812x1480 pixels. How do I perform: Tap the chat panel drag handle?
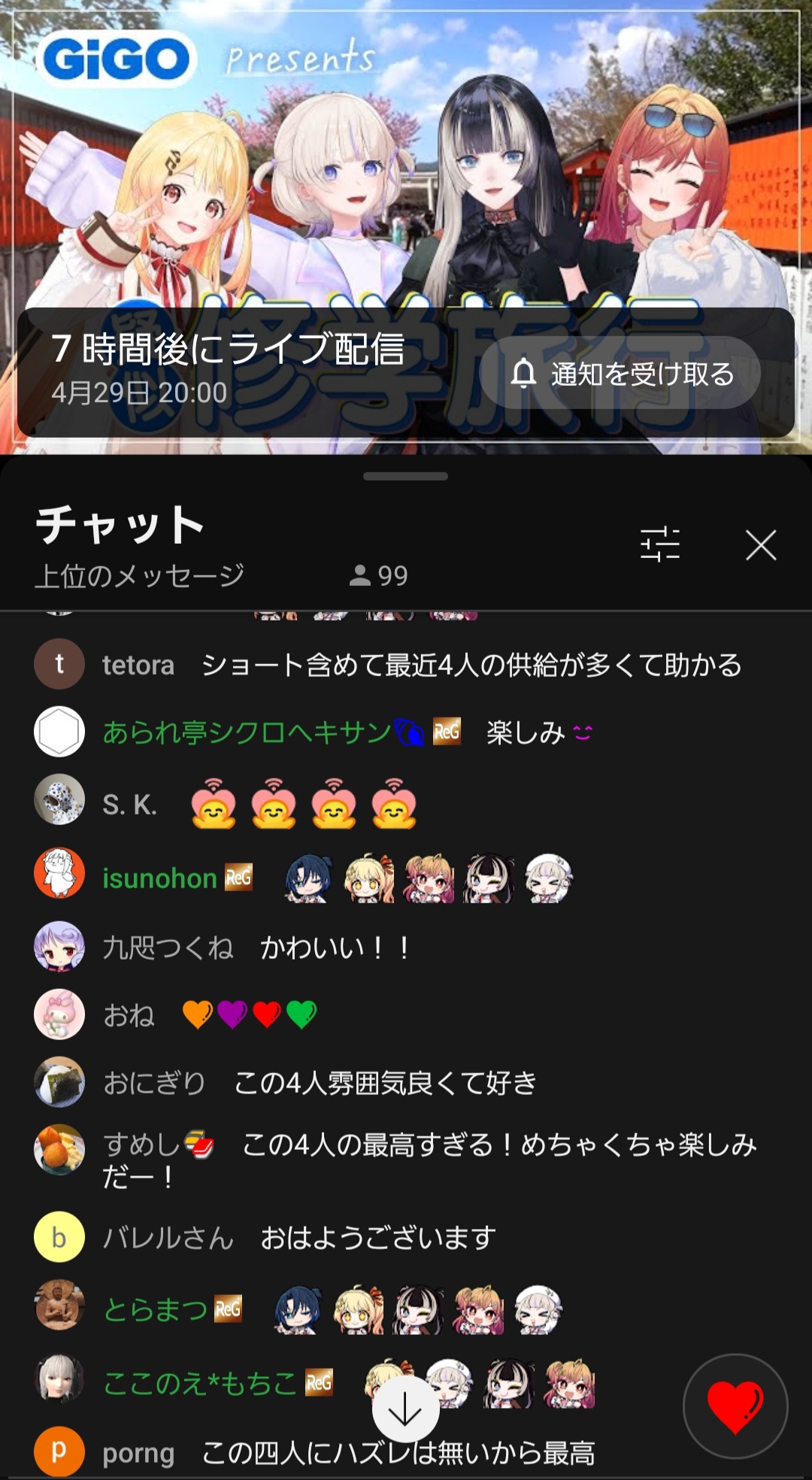[405, 476]
